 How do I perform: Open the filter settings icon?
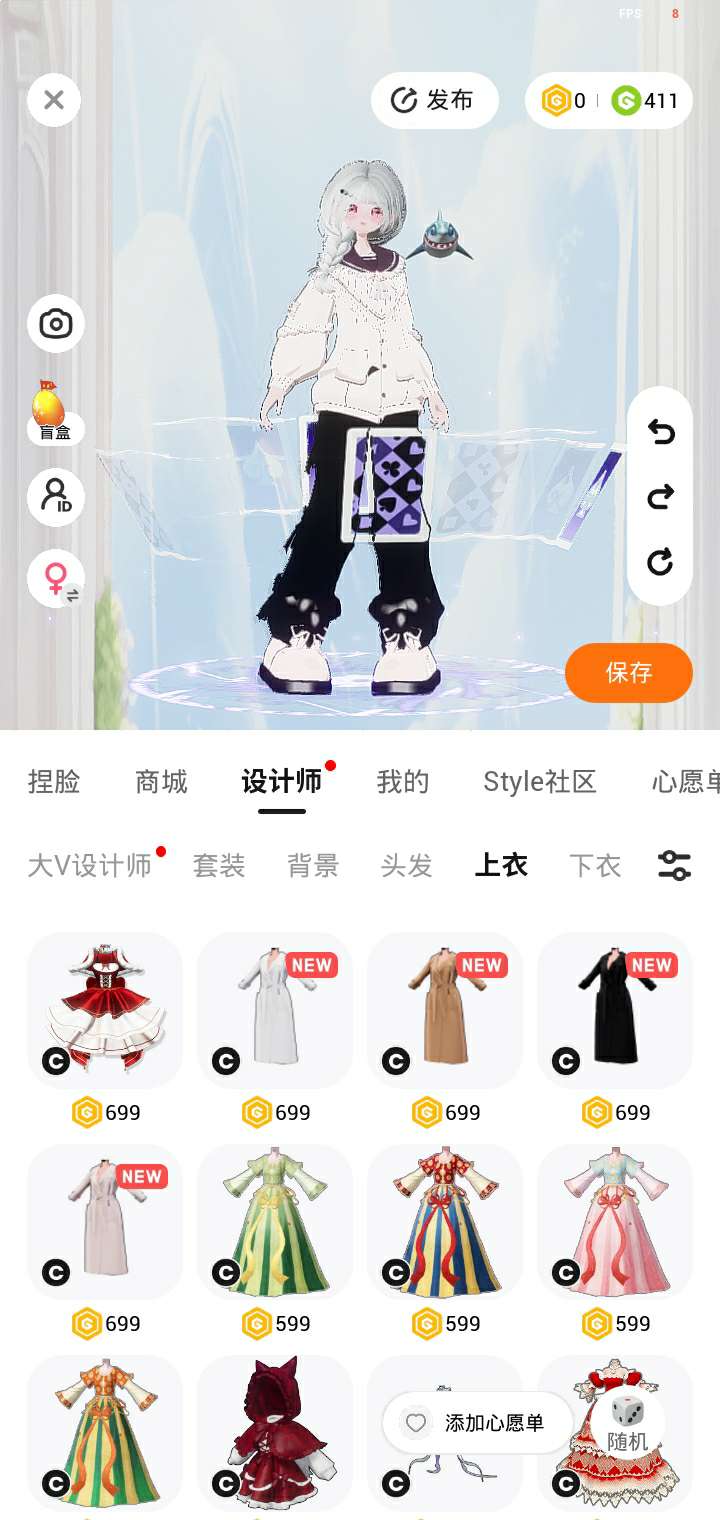(674, 865)
